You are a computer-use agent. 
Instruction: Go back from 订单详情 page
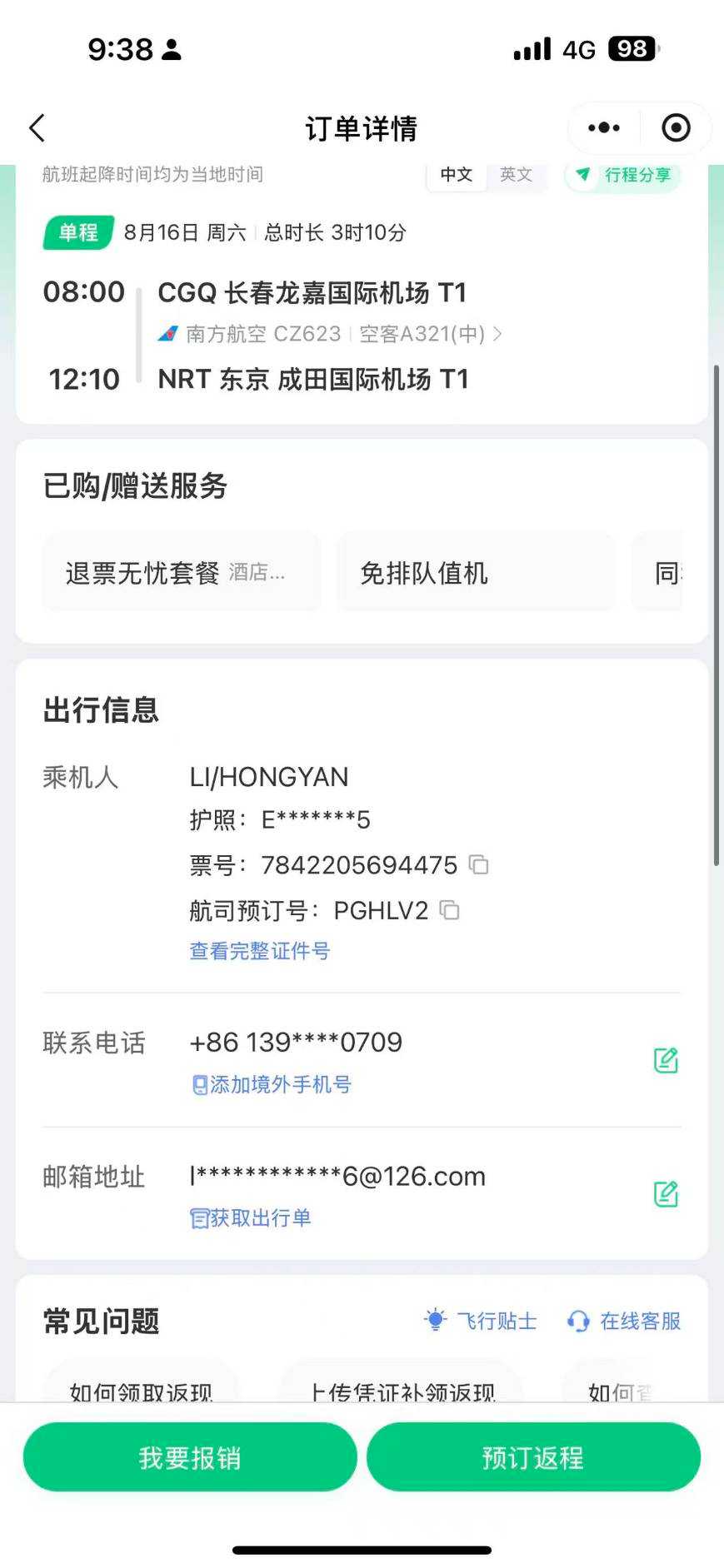[37, 128]
